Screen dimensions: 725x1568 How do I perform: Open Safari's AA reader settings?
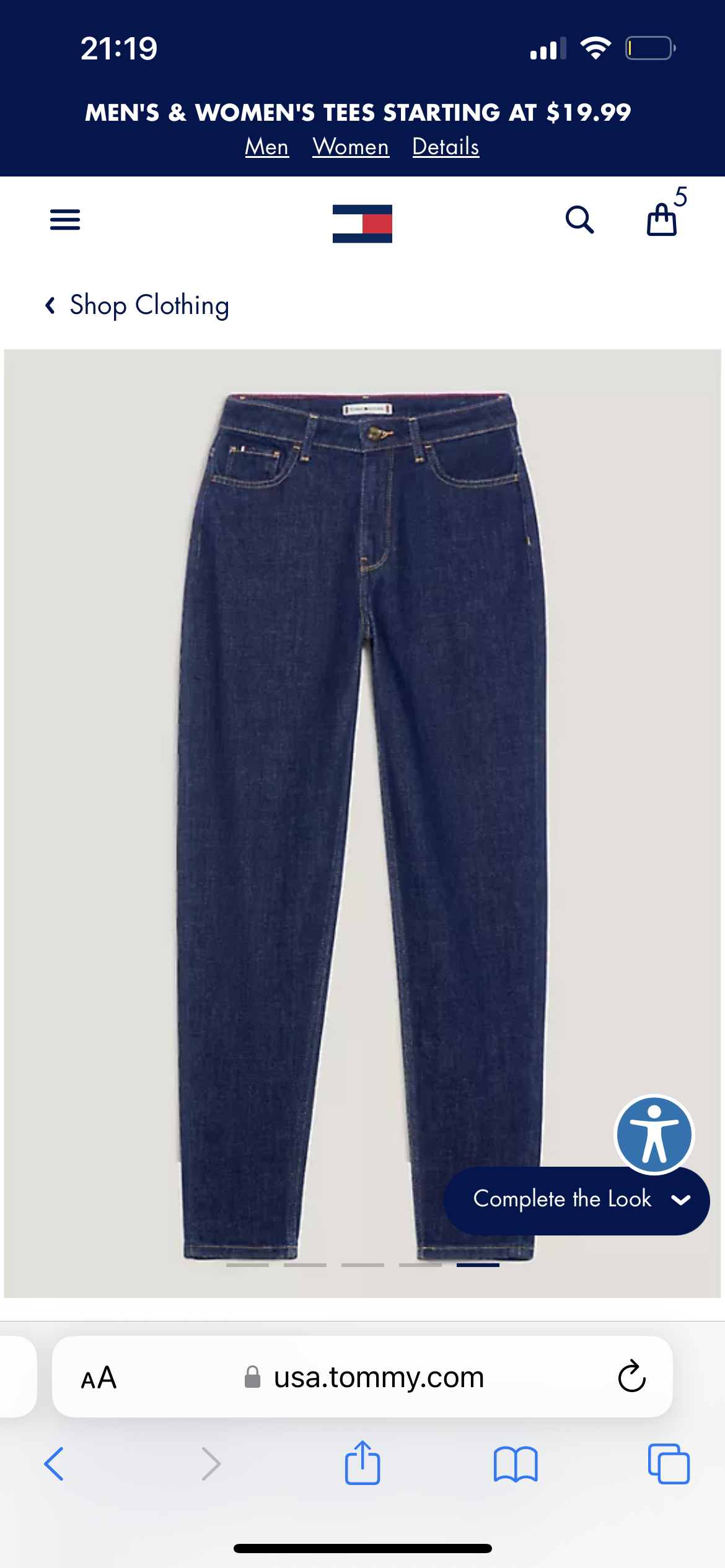click(99, 1377)
